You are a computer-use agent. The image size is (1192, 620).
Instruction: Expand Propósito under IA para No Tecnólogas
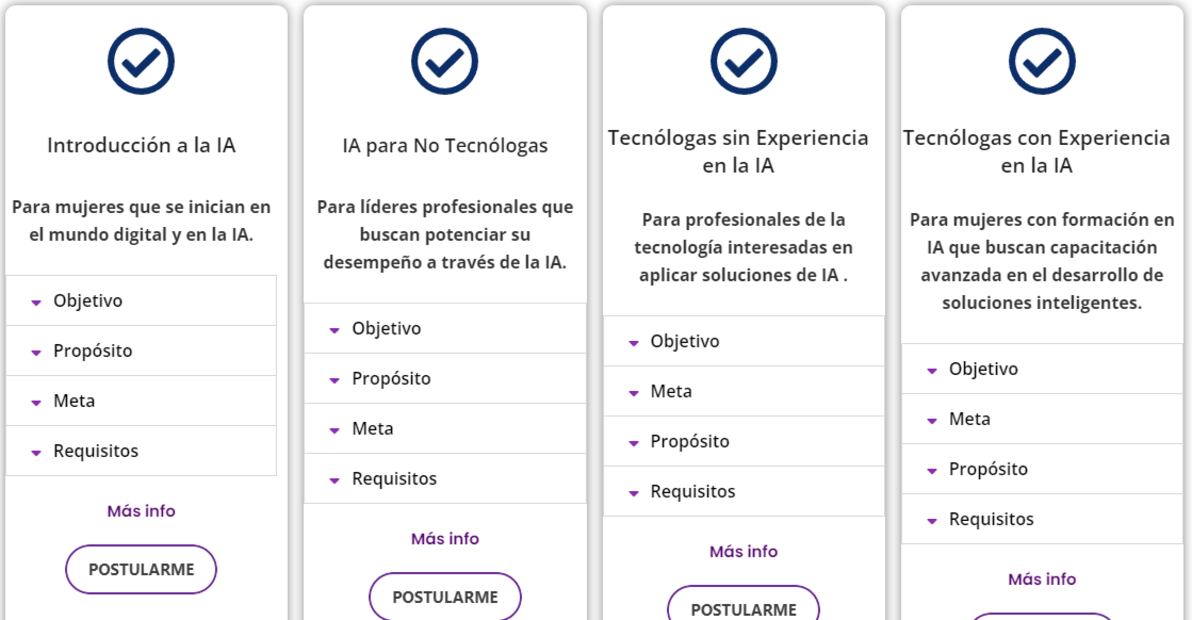click(391, 379)
